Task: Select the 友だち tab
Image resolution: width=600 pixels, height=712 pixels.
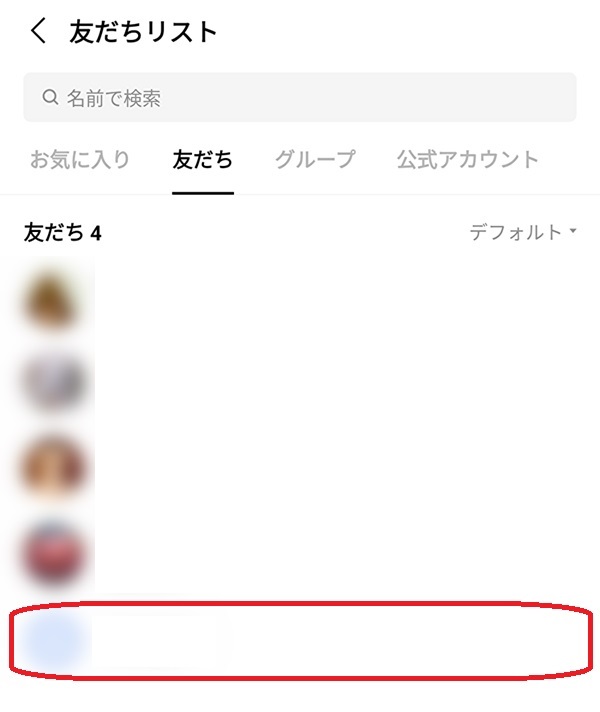Action: [203, 159]
